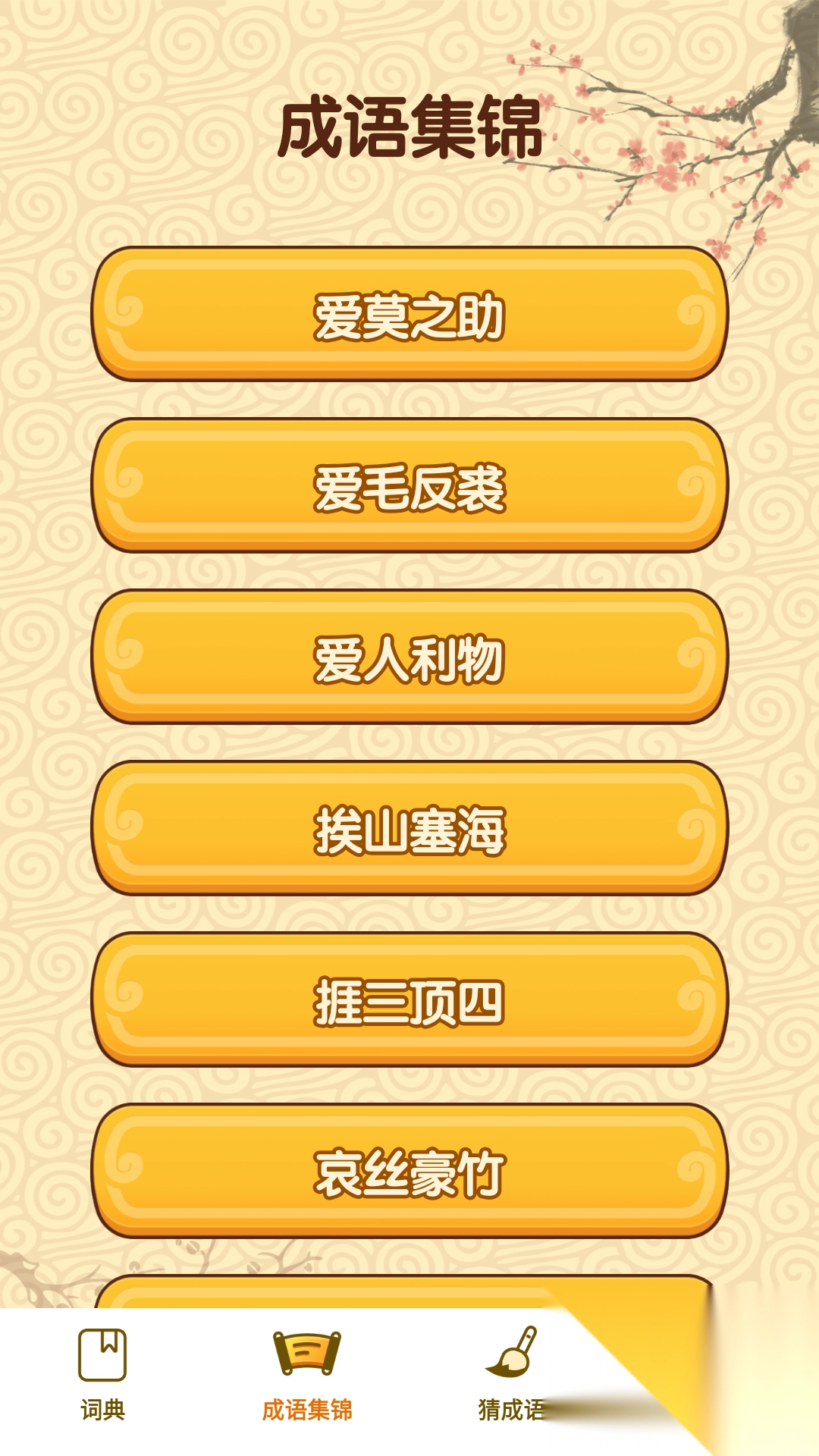Open the idiom 哀丝豪竹
The width and height of the screenshot is (819, 1456).
(x=409, y=1171)
